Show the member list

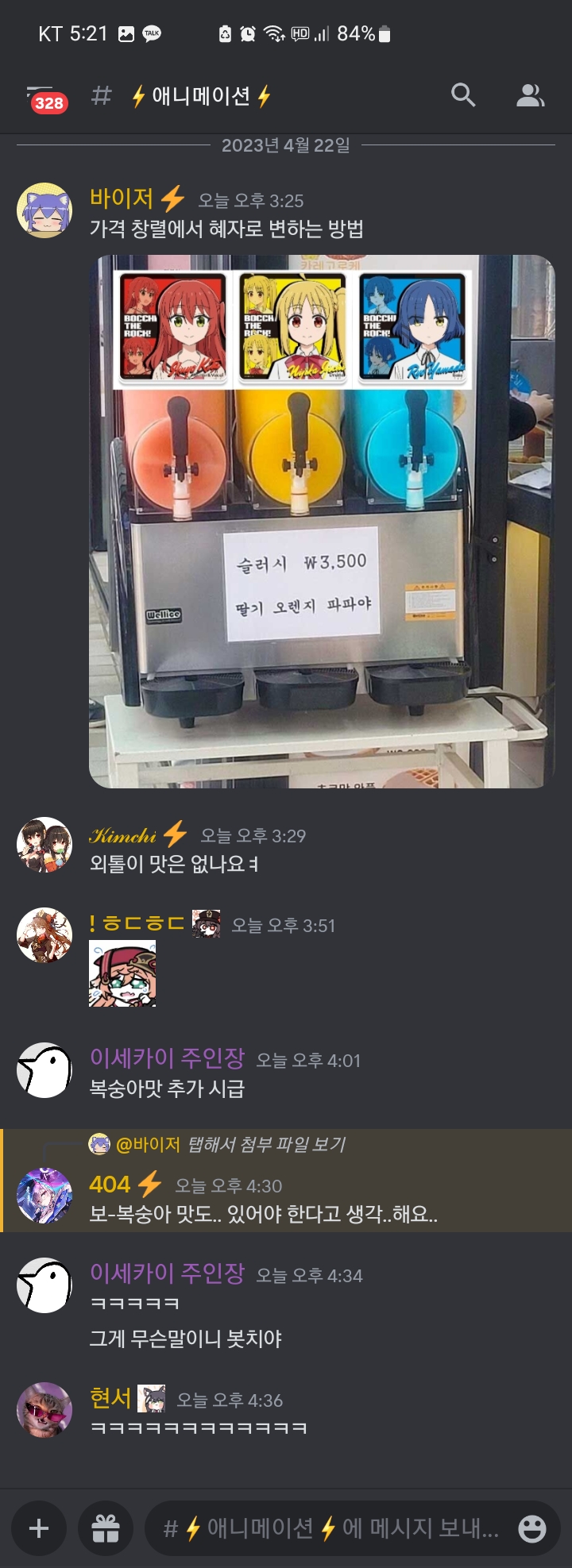click(x=530, y=96)
